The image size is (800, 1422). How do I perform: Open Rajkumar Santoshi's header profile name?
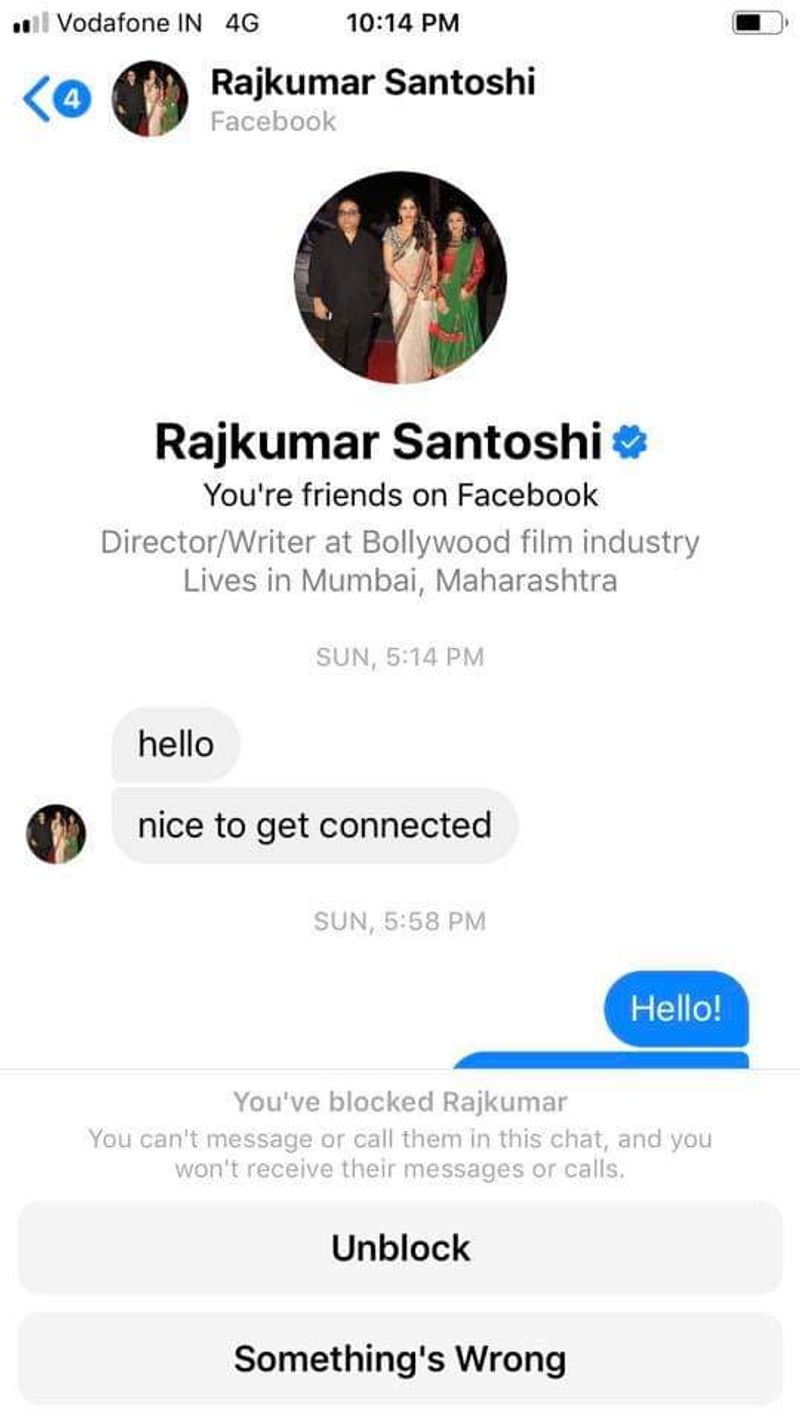[x=372, y=82]
